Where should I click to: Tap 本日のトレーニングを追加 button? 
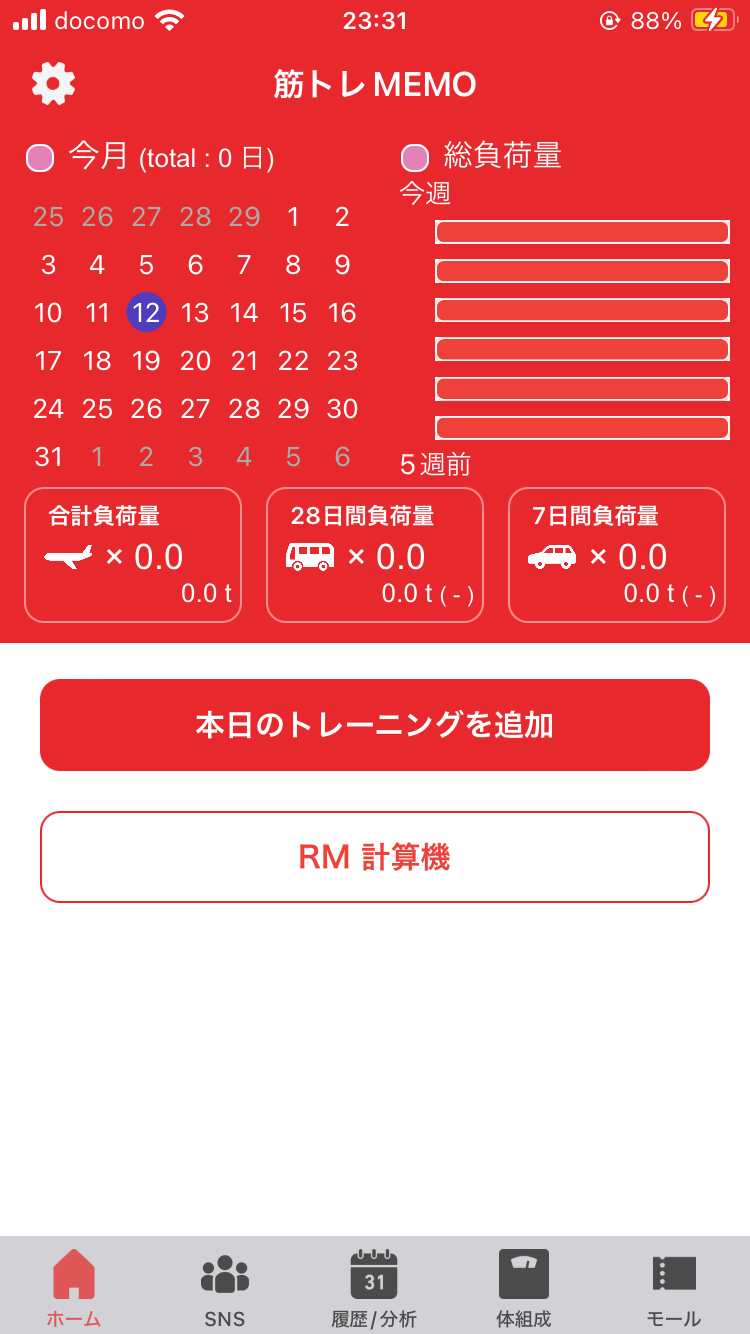click(x=375, y=725)
